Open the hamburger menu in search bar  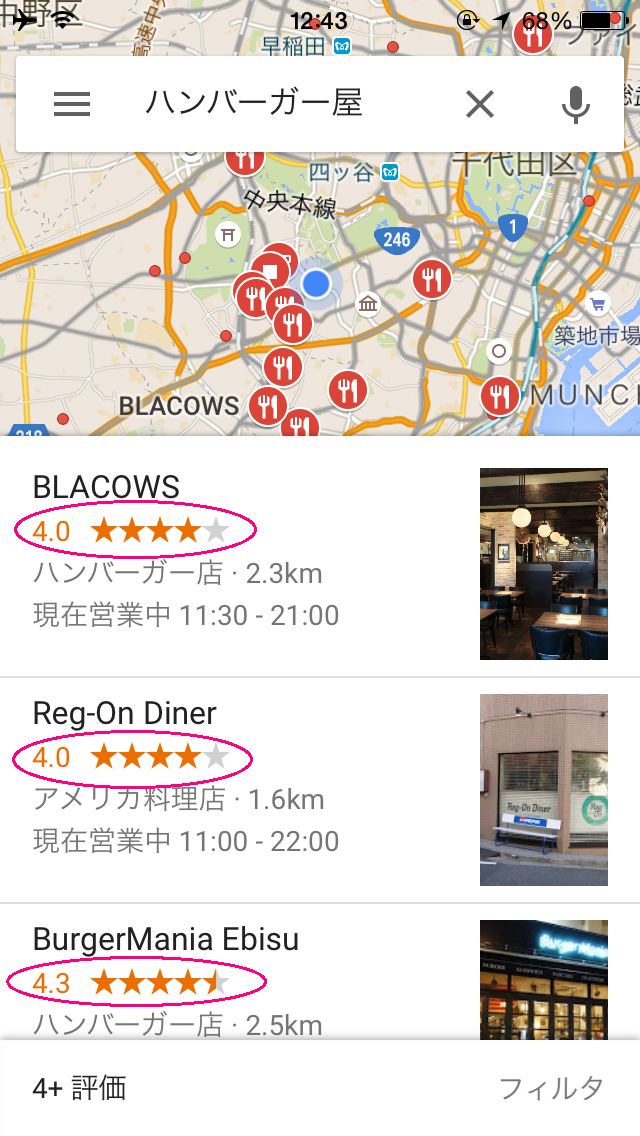72,104
